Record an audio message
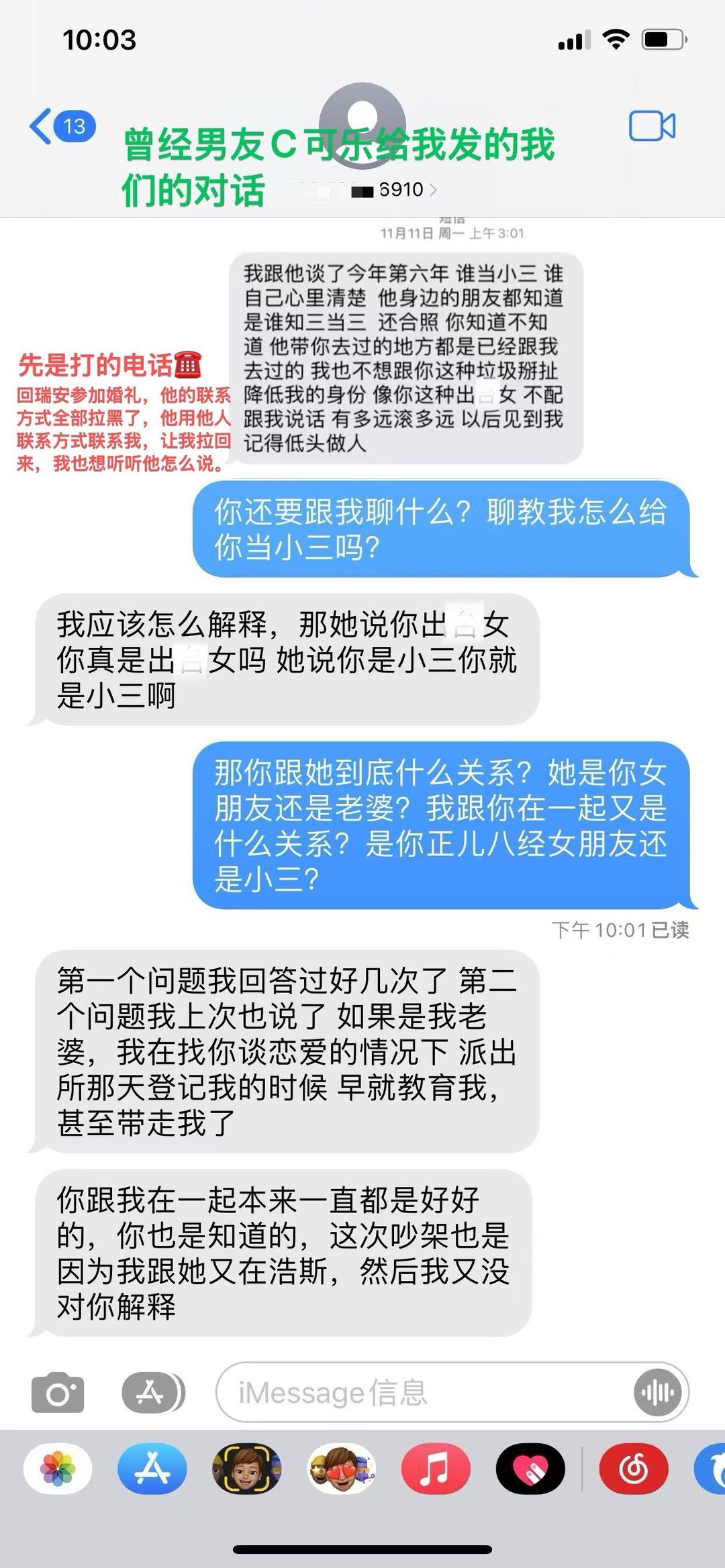Viewport: 725px width, 1568px height. 657,1394
